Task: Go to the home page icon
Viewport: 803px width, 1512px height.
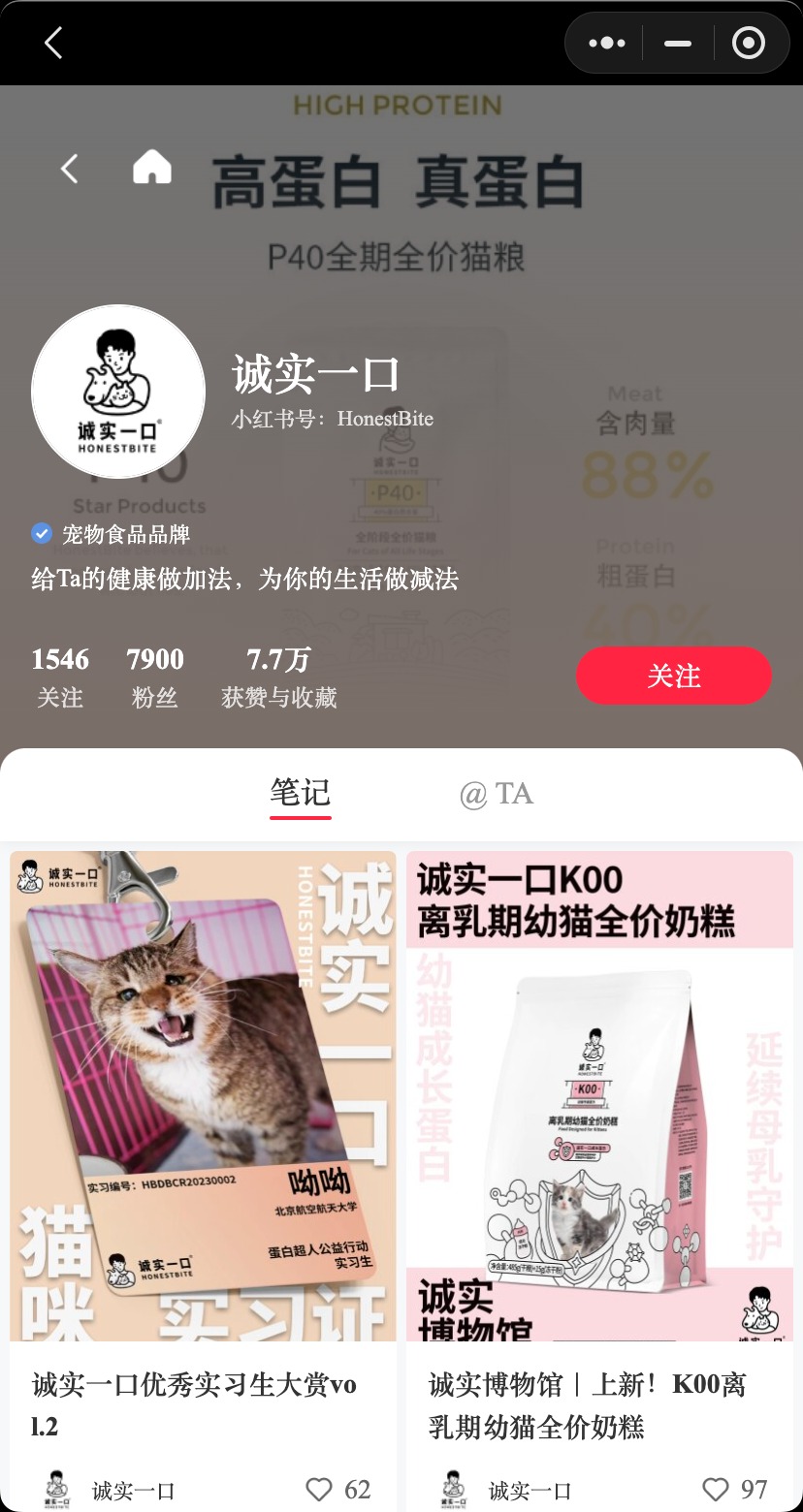Action: tap(151, 168)
